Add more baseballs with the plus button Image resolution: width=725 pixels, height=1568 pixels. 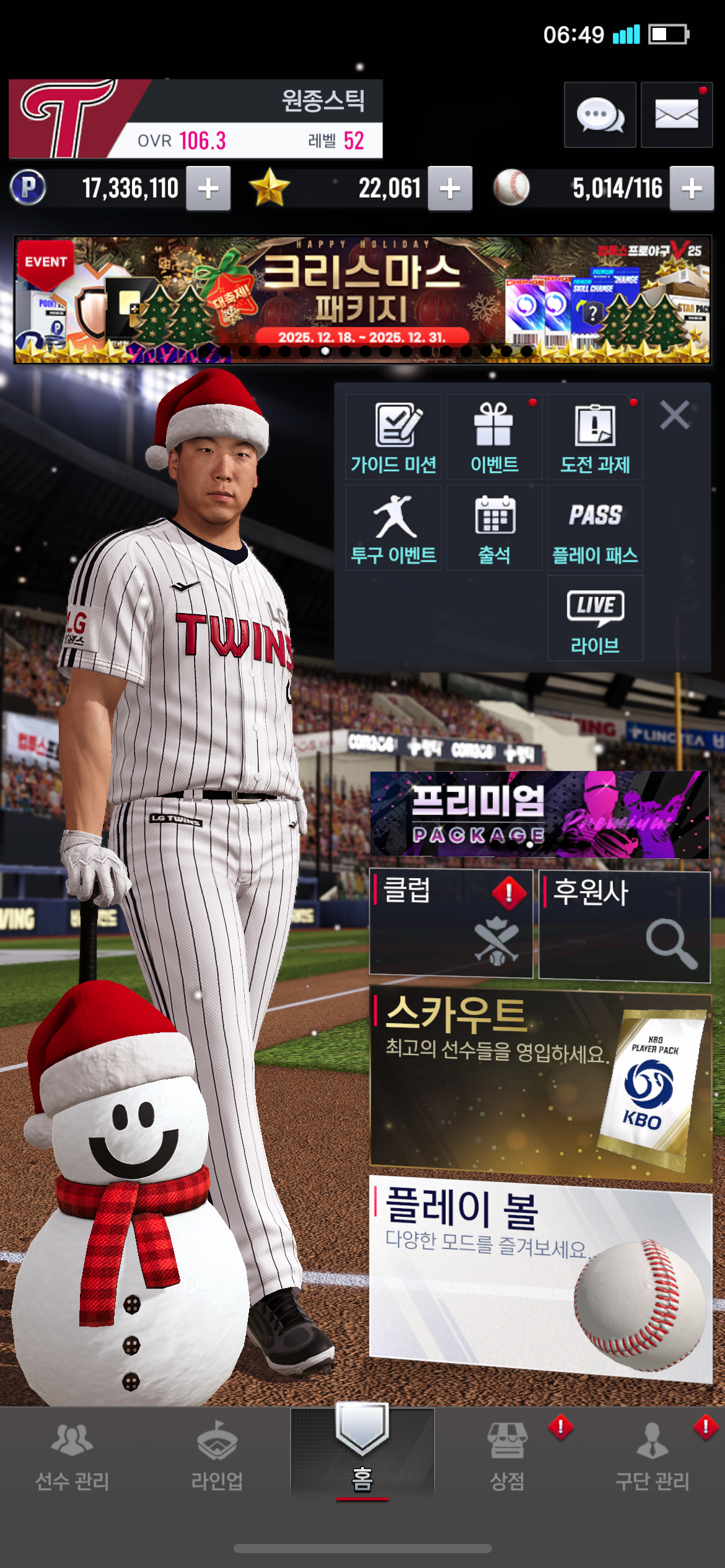(x=692, y=188)
